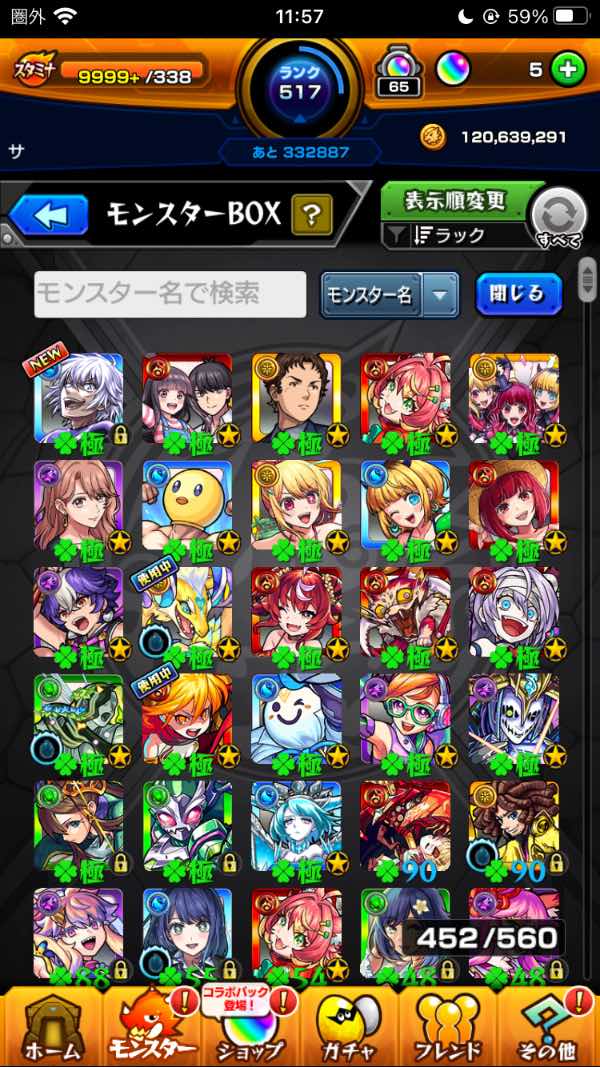Image resolution: width=600 pixels, height=1067 pixels.
Task: Tap the すべて refresh filter button
Action: coord(558,217)
